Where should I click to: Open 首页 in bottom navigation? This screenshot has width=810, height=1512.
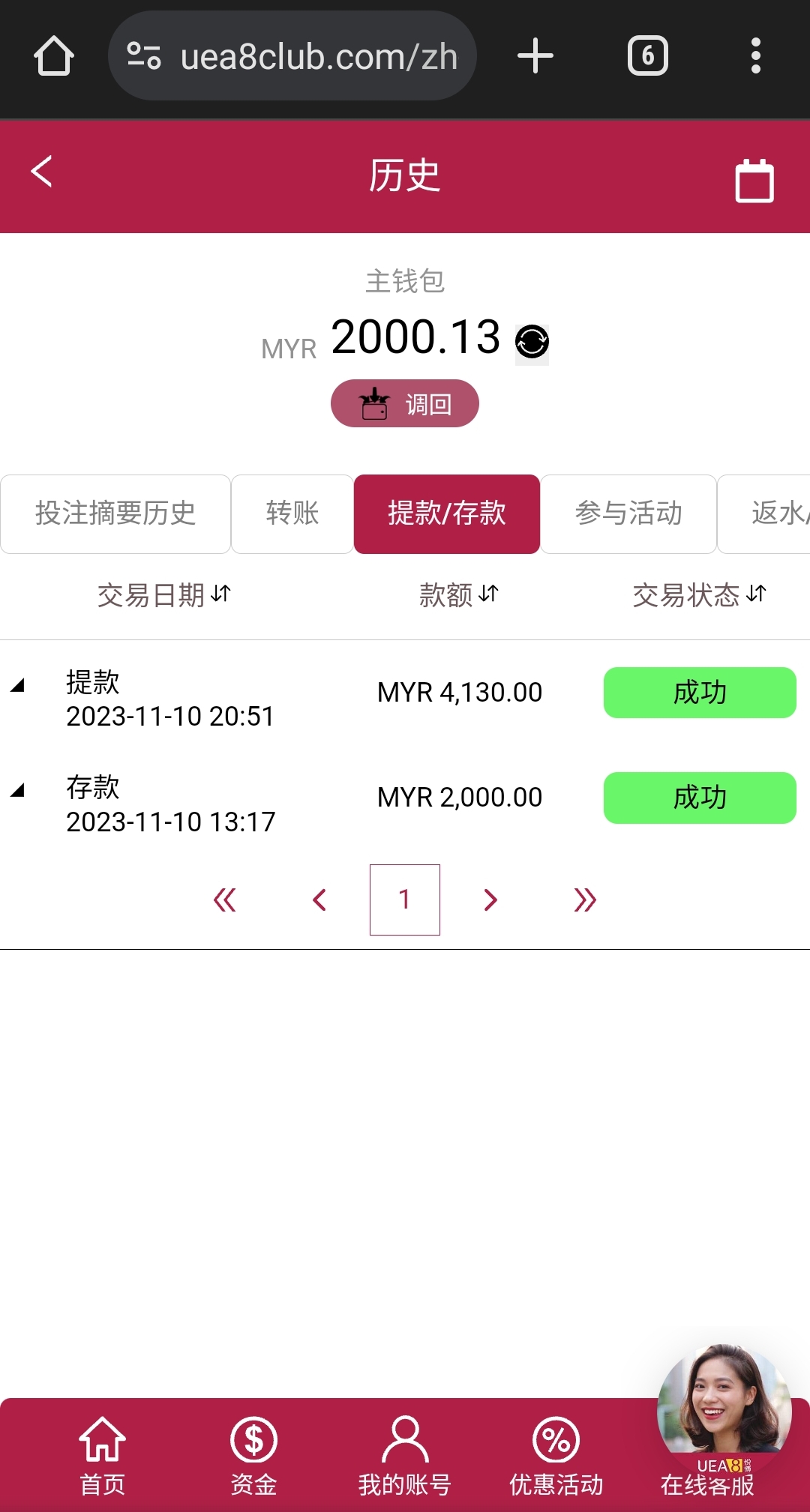[102, 1456]
